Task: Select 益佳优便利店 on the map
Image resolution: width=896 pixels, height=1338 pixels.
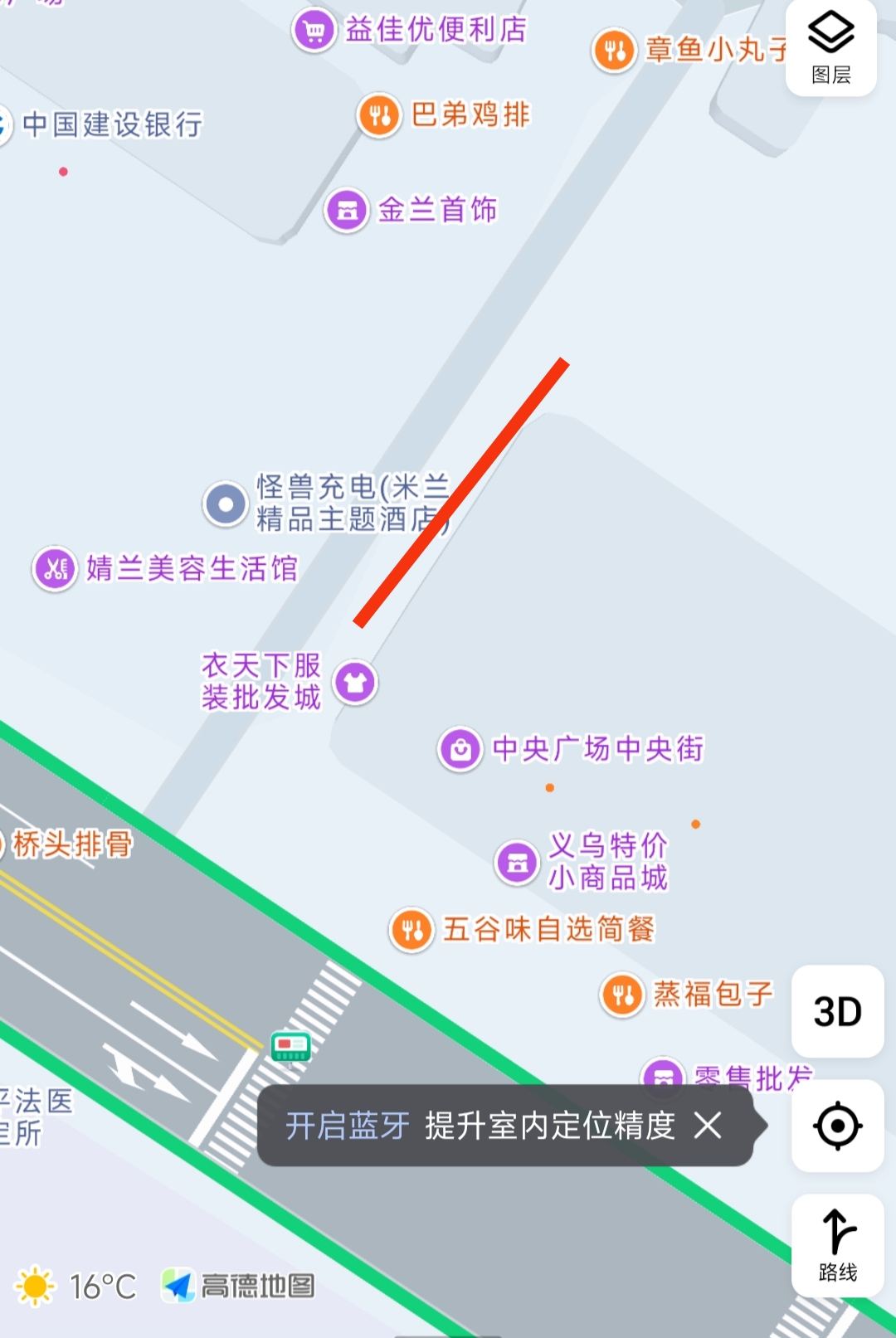Action: 314,31
